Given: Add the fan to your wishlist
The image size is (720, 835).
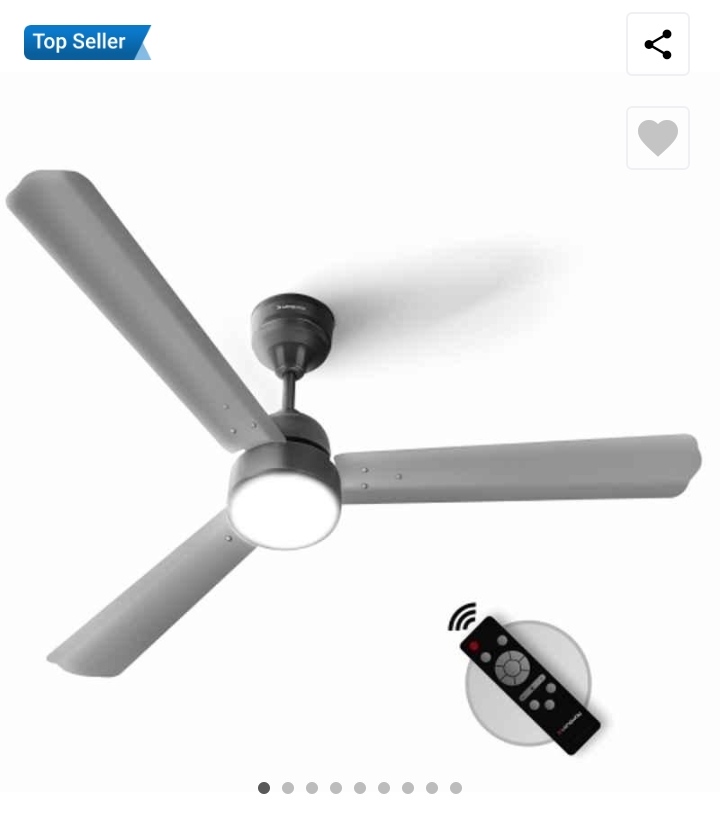Looking at the screenshot, I should (x=658, y=138).
